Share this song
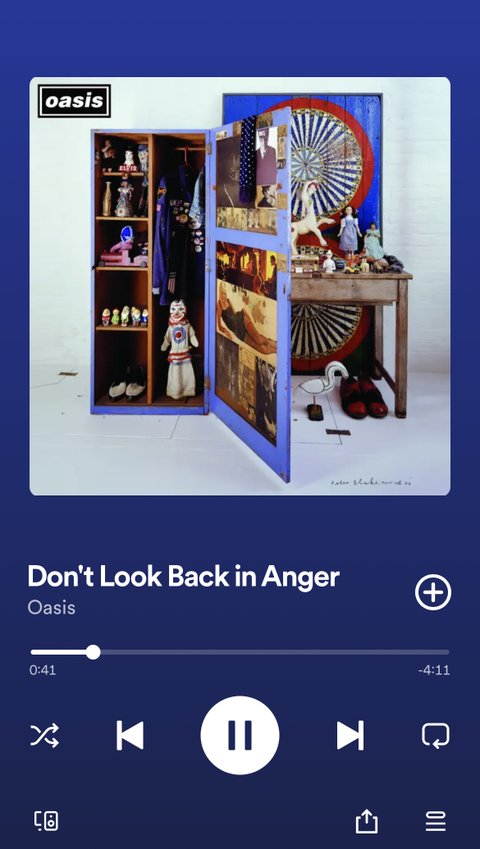The width and height of the screenshot is (480, 849). click(x=366, y=821)
